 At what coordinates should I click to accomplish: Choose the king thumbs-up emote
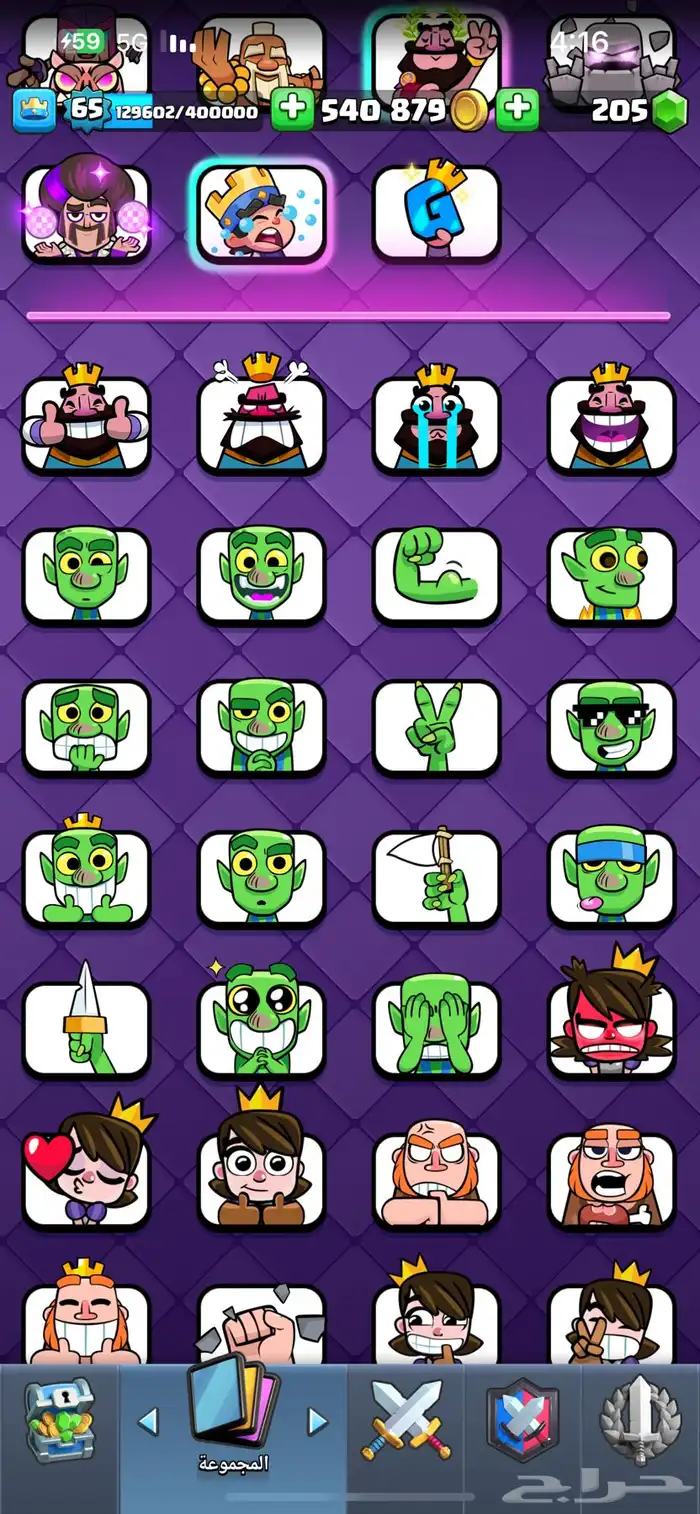point(87,422)
